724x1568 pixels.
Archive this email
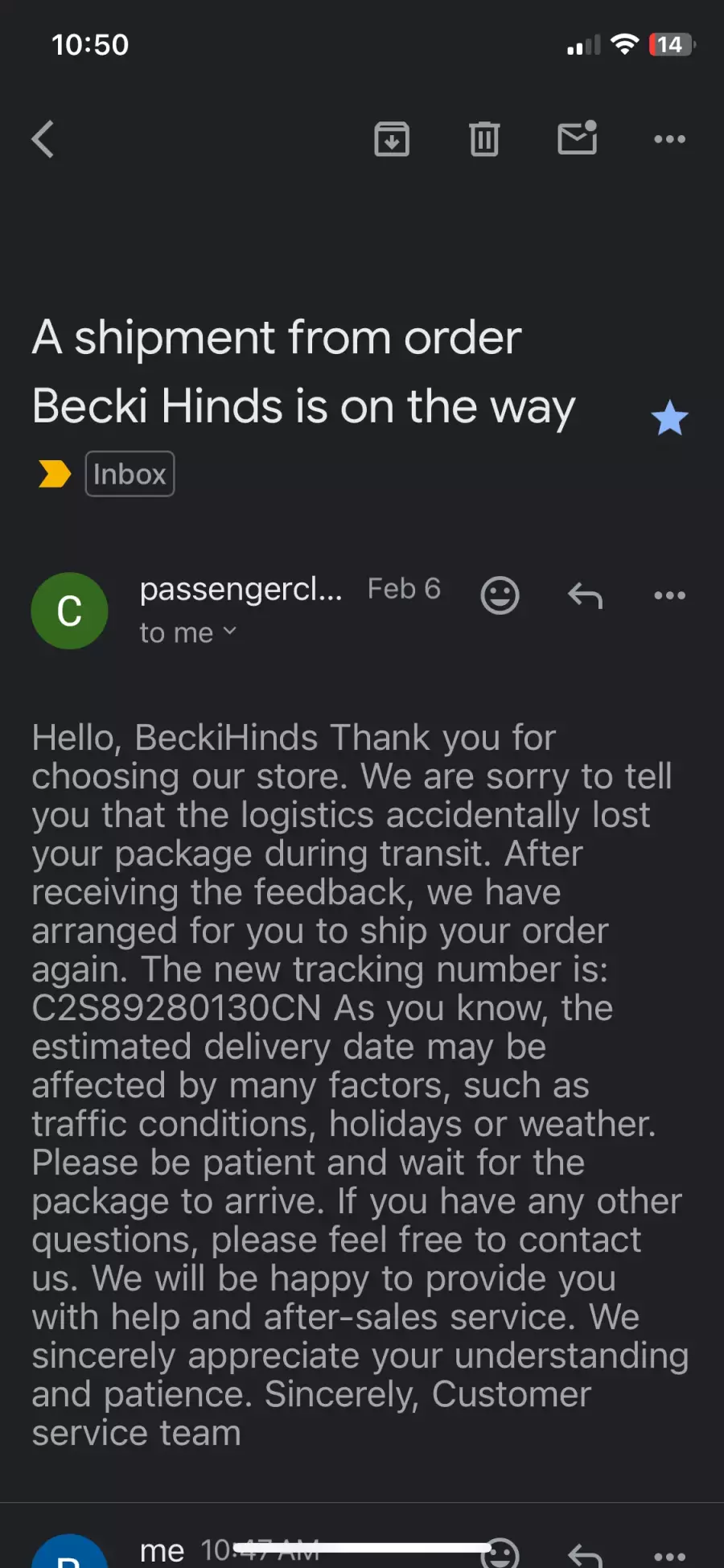pyautogui.click(x=392, y=139)
